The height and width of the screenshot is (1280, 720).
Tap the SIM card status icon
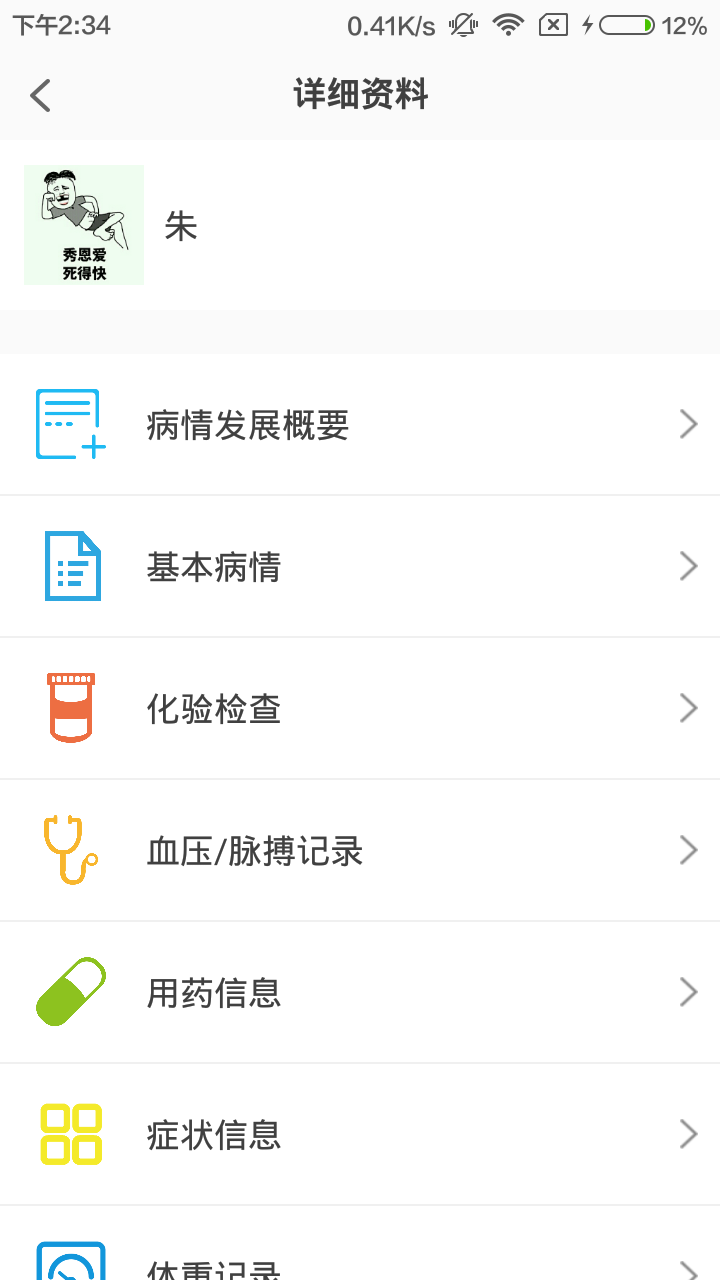click(553, 25)
